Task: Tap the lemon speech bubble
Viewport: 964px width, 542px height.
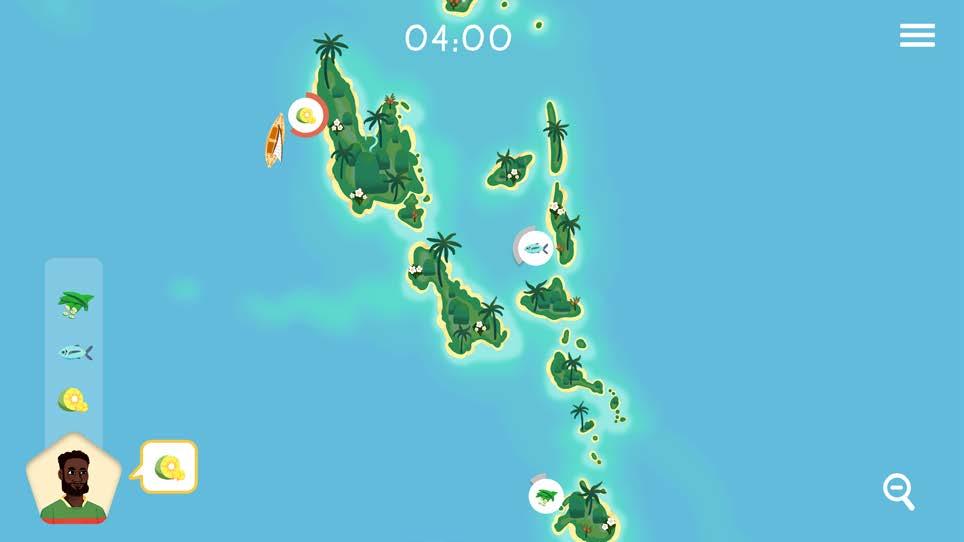Action: tap(169, 467)
